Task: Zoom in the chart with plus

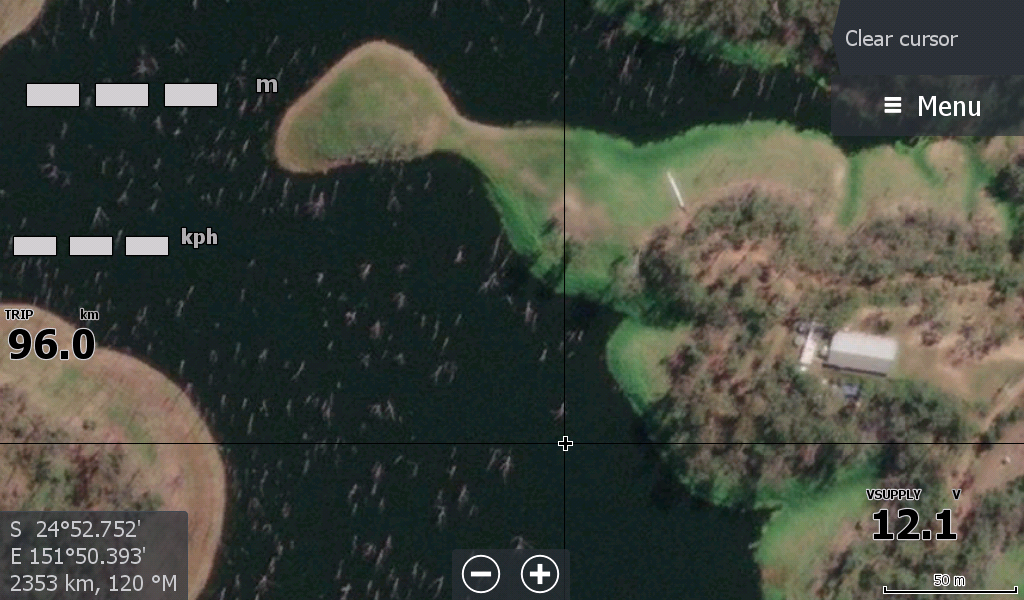Action: tap(539, 574)
